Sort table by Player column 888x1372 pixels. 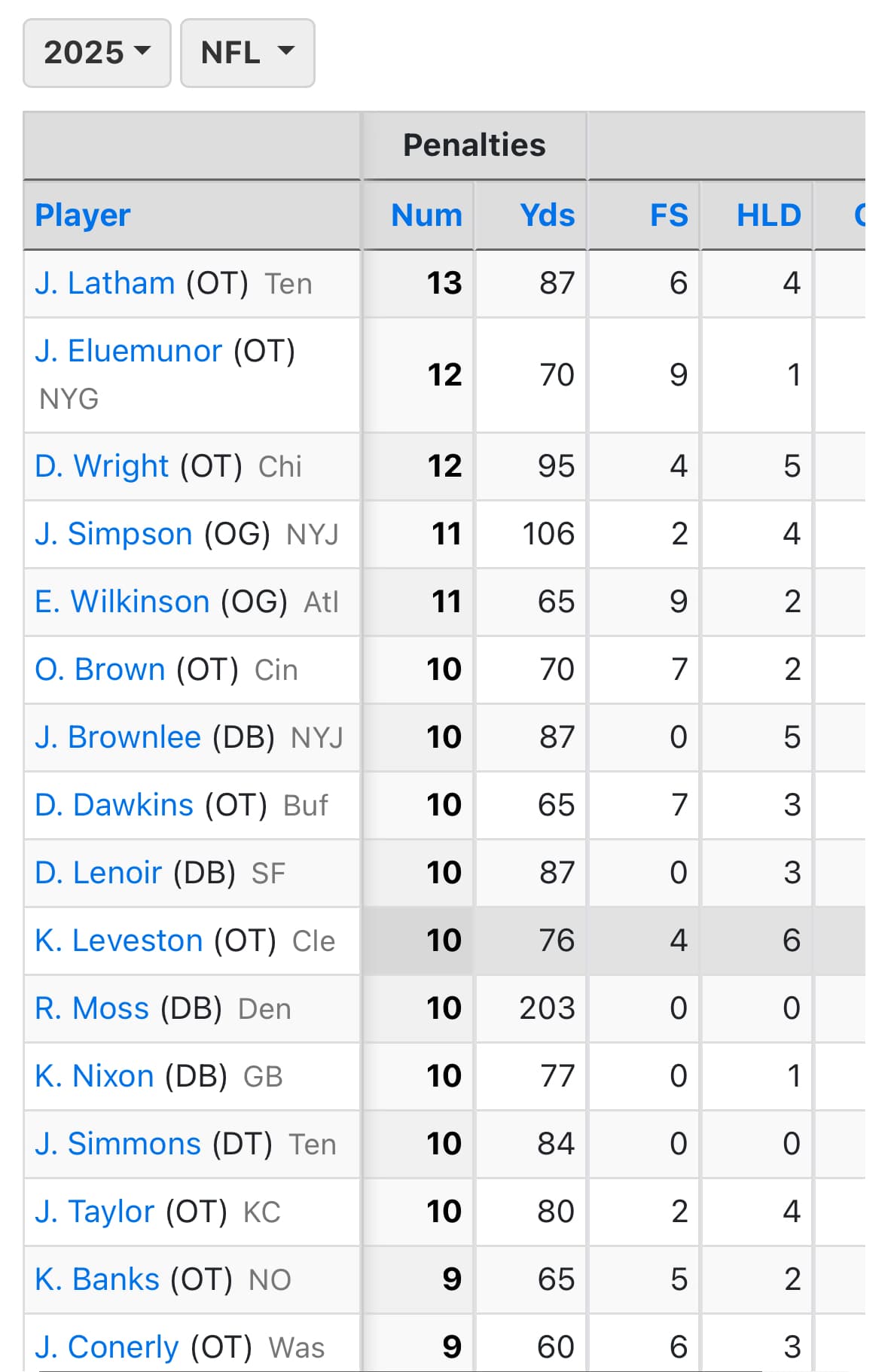coord(83,215)
